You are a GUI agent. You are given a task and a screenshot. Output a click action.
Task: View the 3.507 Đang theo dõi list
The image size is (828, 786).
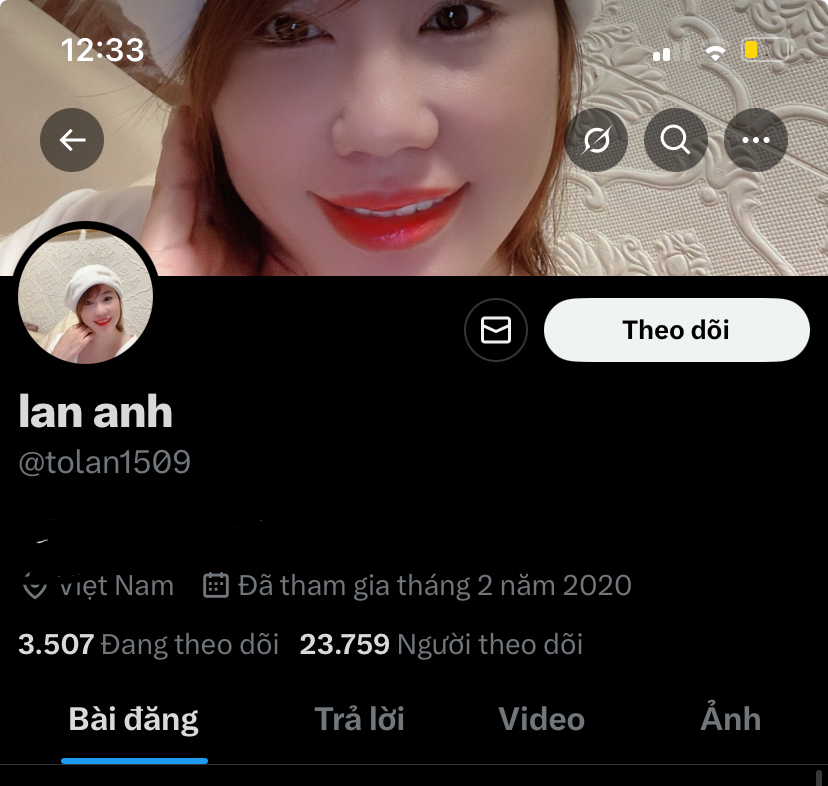[x=148, y=645]
